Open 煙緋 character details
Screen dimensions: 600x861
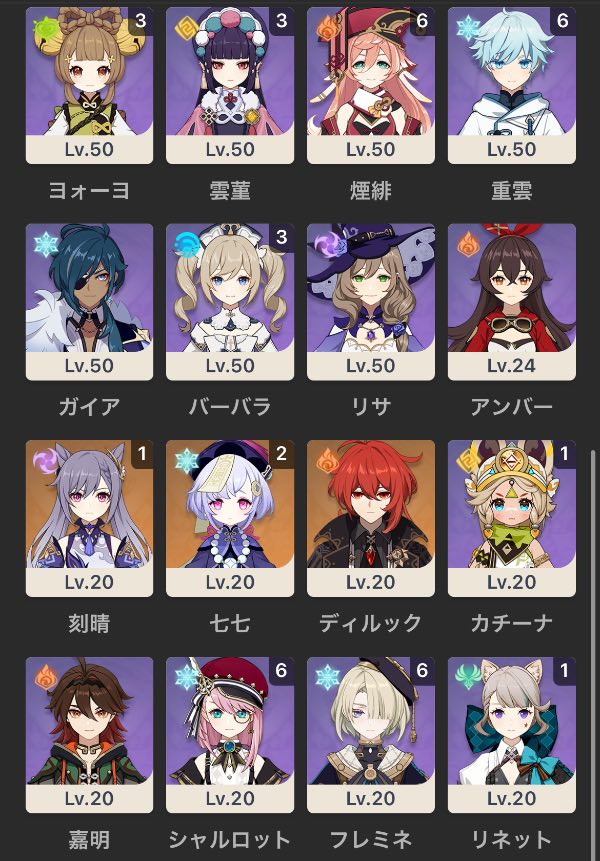pos(371,85)
